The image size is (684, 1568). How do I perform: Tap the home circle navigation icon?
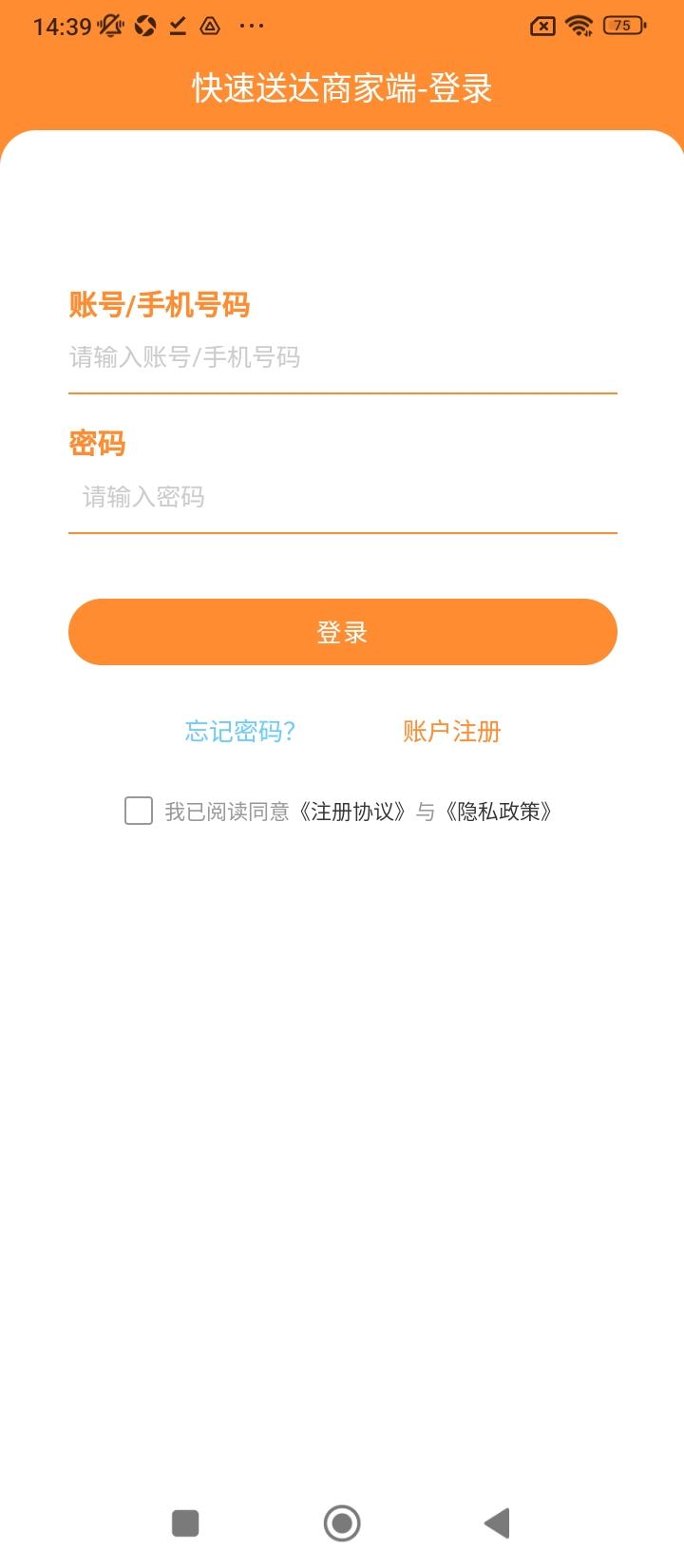pos(342,1521)
